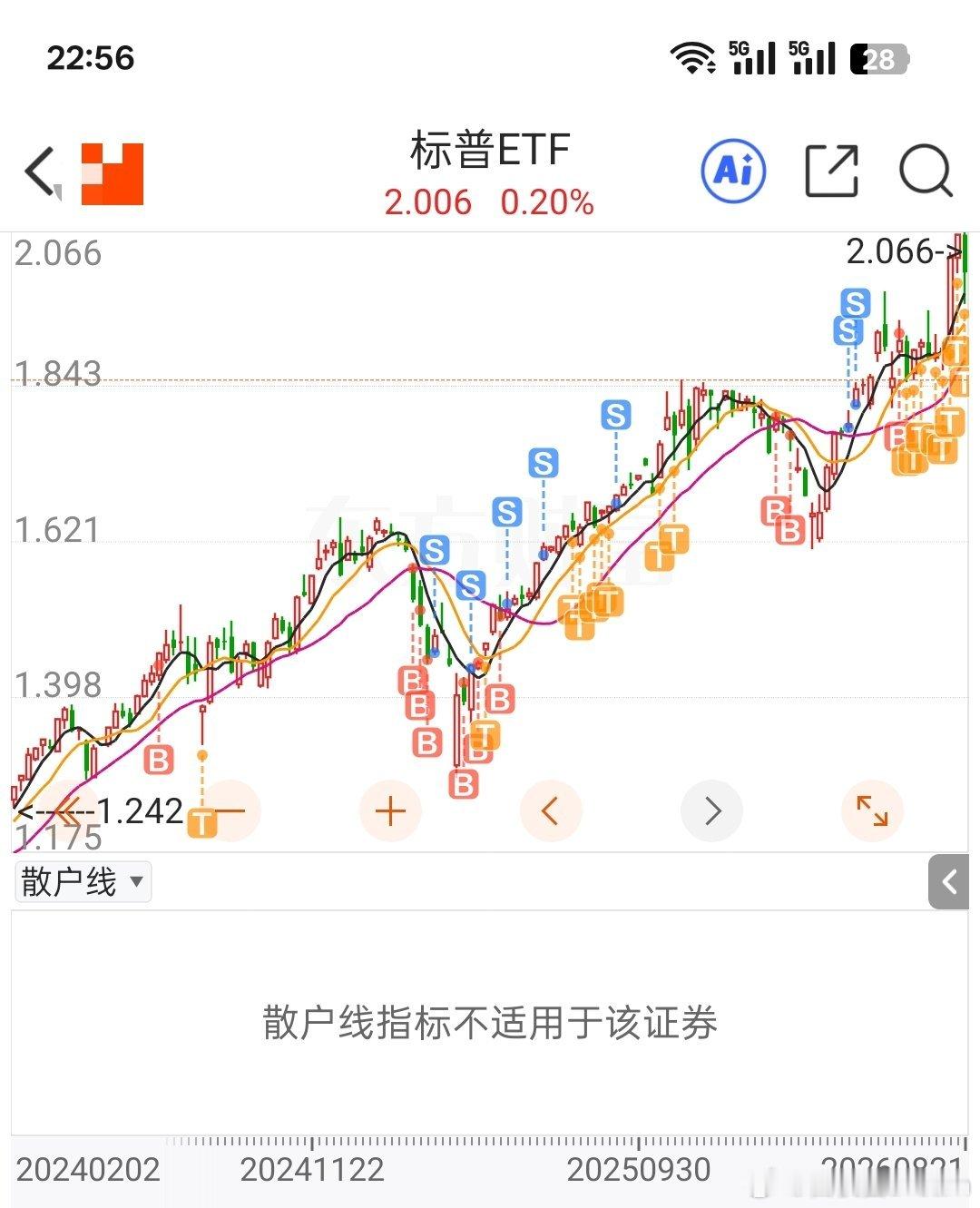Zoom in the chart with plus button
The image size is (980, 1208).
(x=390, y=810)
